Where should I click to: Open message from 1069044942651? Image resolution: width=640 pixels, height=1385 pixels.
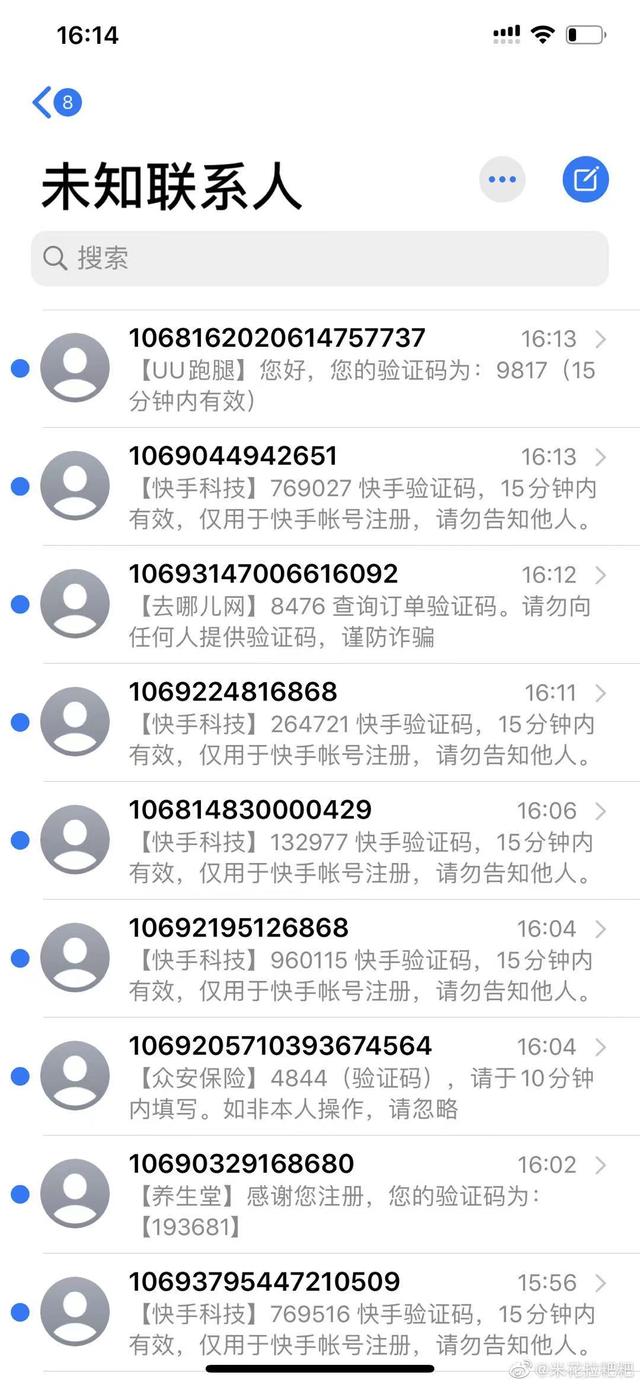point(360,488)
